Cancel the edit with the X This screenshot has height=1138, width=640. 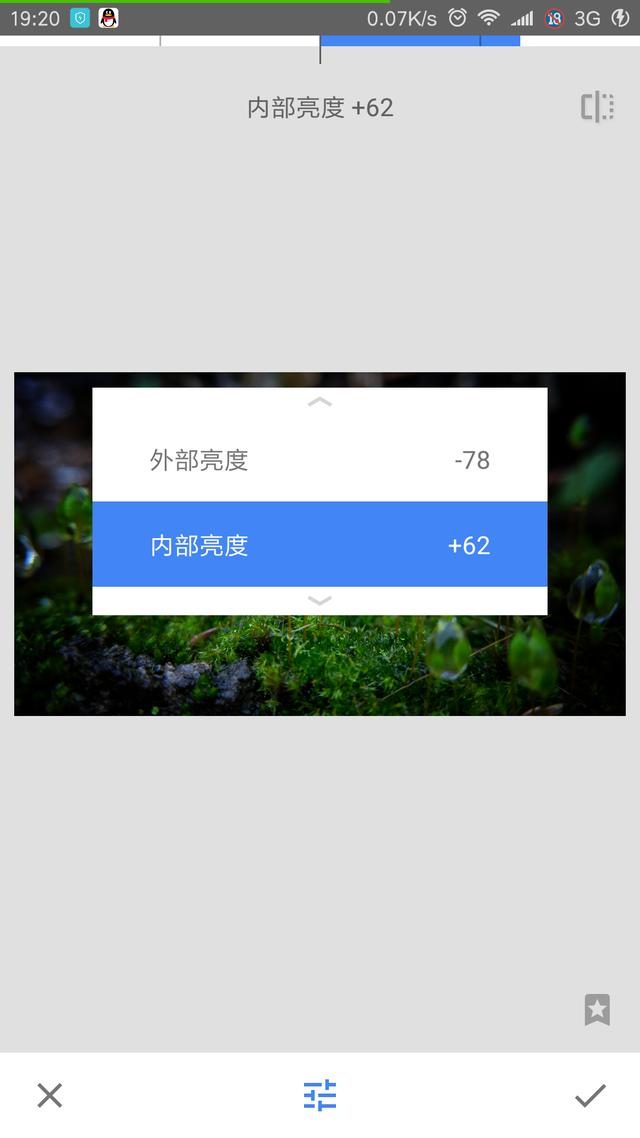(x=49, y=1095)
